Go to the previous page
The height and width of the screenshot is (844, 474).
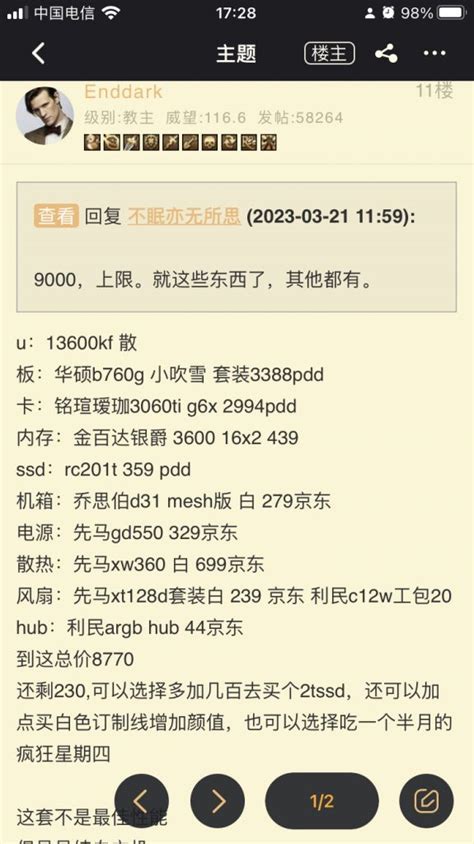(142, 801)
